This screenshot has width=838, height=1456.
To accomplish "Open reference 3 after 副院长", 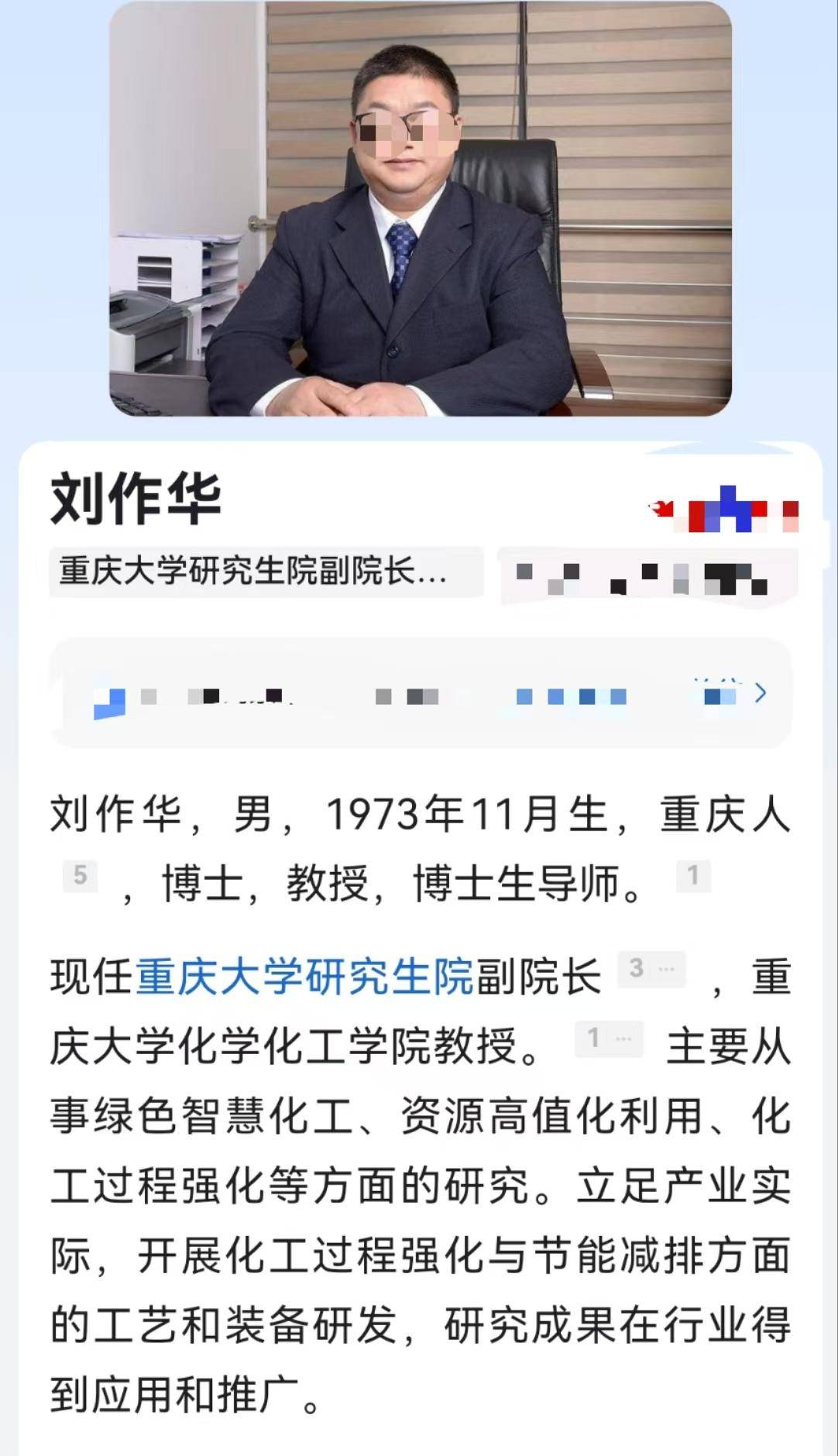I will tap(651, 969).
